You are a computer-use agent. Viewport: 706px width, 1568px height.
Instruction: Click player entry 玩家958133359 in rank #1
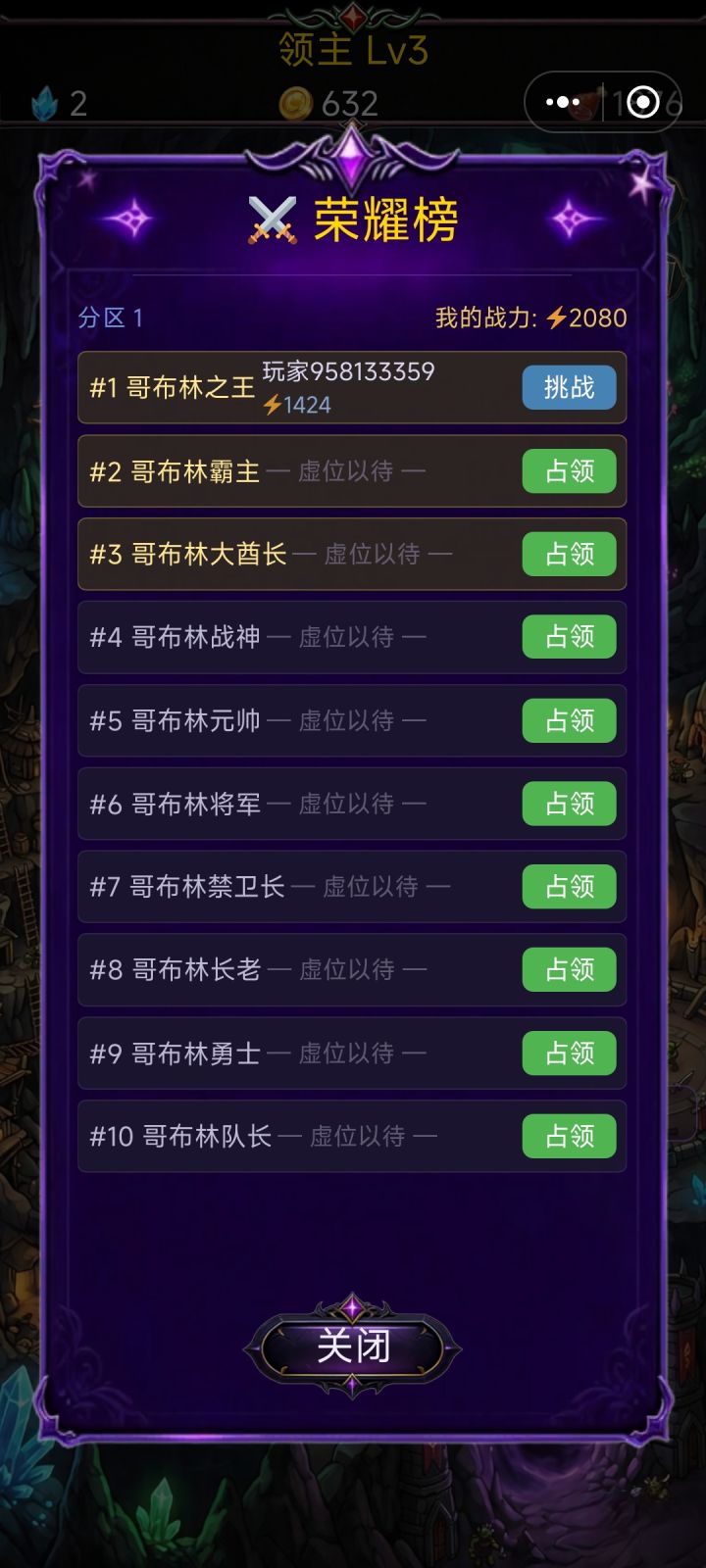tap(349, 372)
